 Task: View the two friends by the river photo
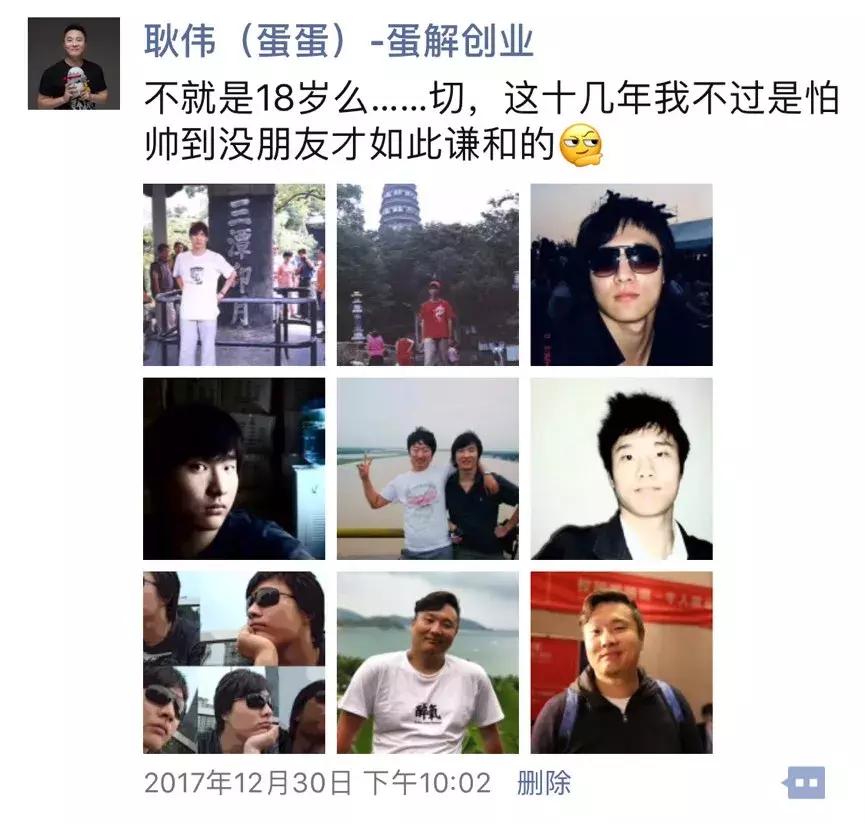(x=427, y=468)
